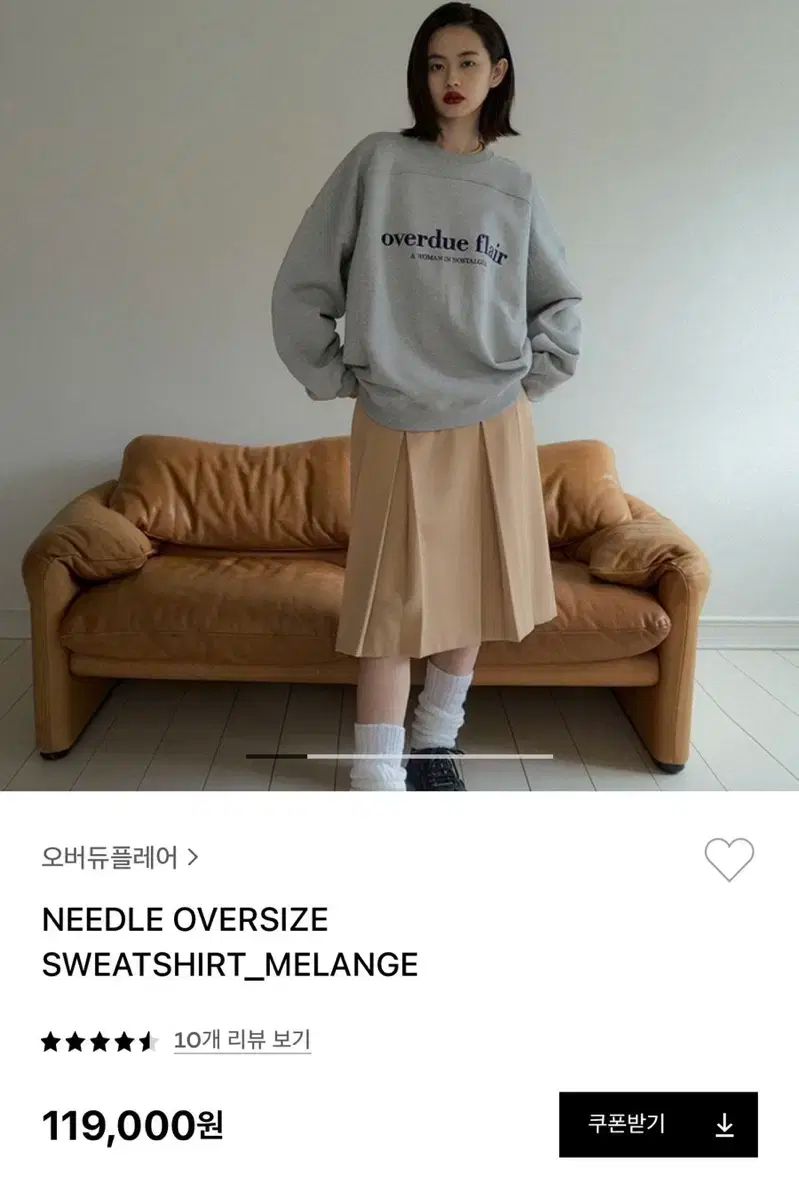The image size is (799, 1200).
Task: Tap the 쿠폰받기 coupon download button
Action: (x=657, y=1124)
